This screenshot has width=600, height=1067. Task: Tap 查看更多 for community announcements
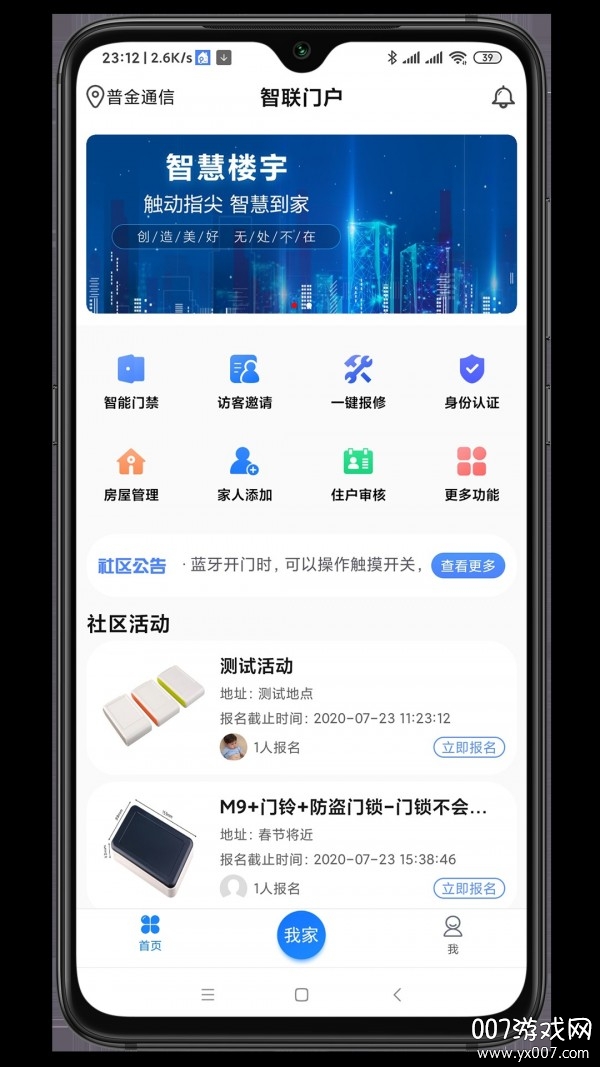[468, 566]
